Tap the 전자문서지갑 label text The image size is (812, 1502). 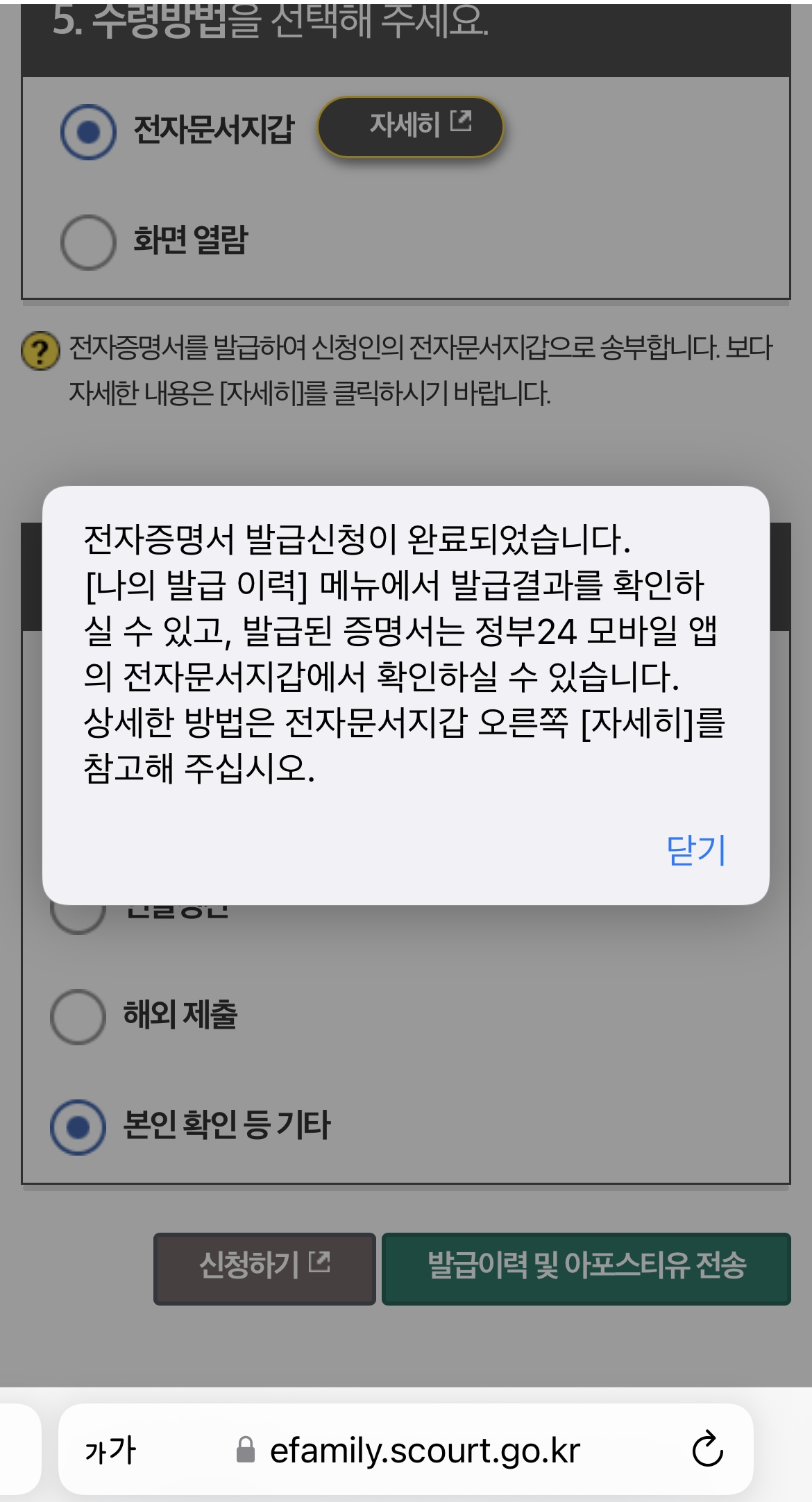point(212,127)
